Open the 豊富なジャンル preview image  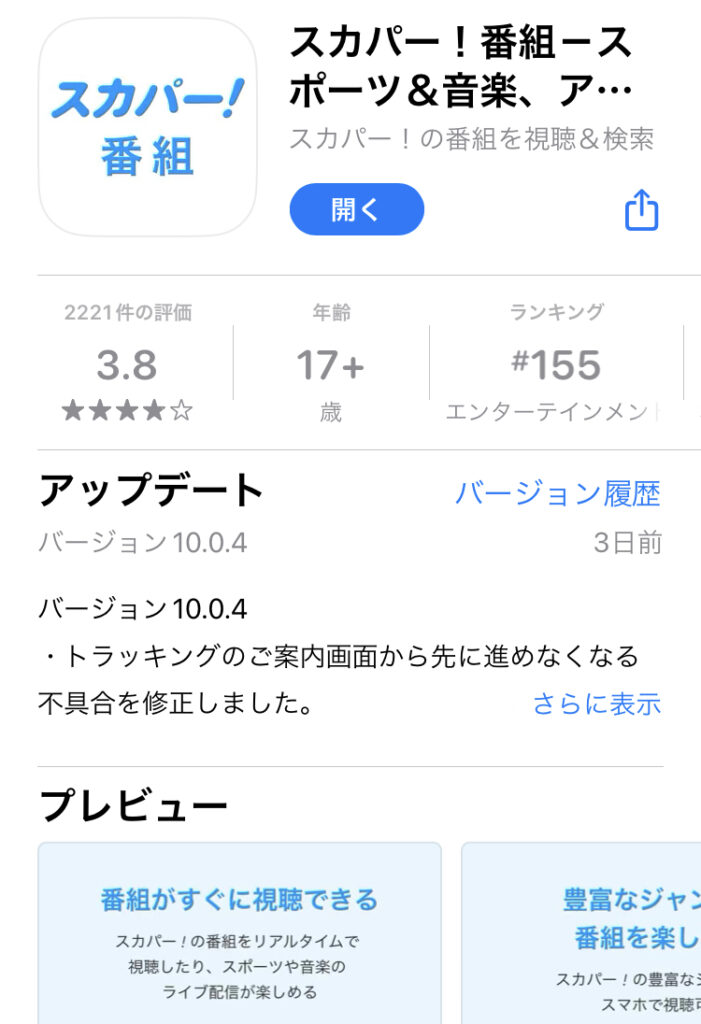click(x=582, y=933)
